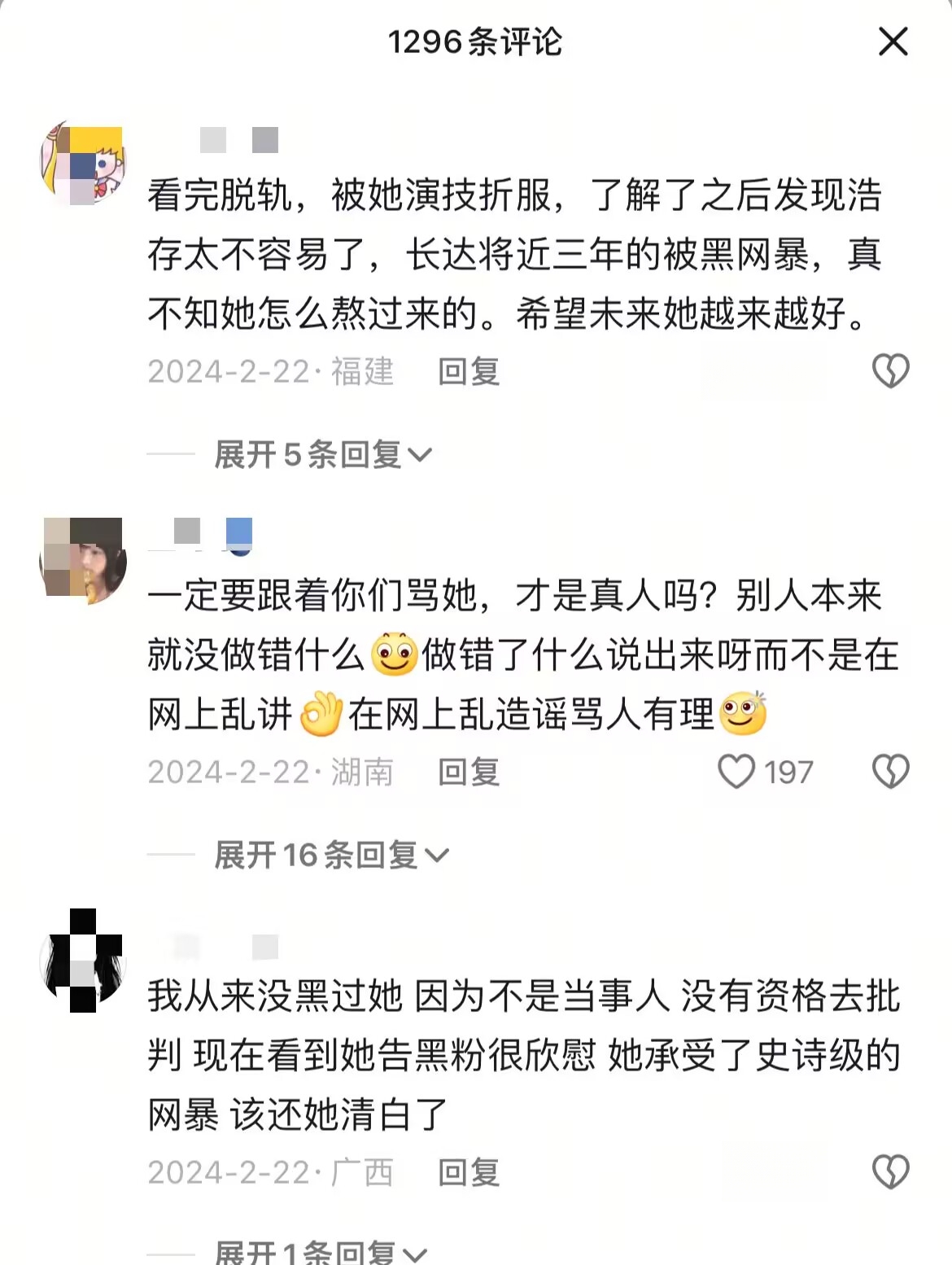Dislike the comment from 广西

890,1172
